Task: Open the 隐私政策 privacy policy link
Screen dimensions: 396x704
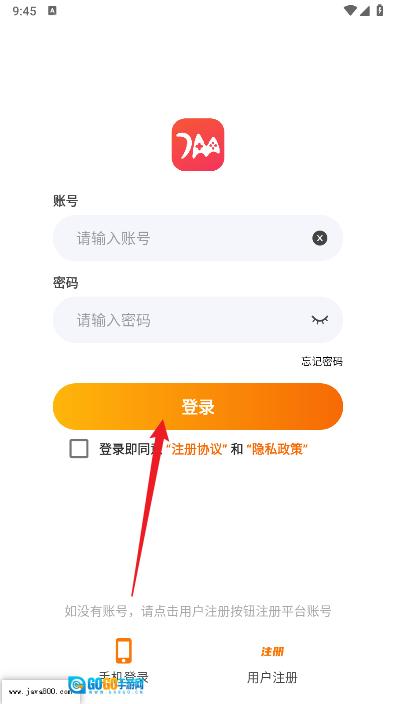Action: [277, 449]
